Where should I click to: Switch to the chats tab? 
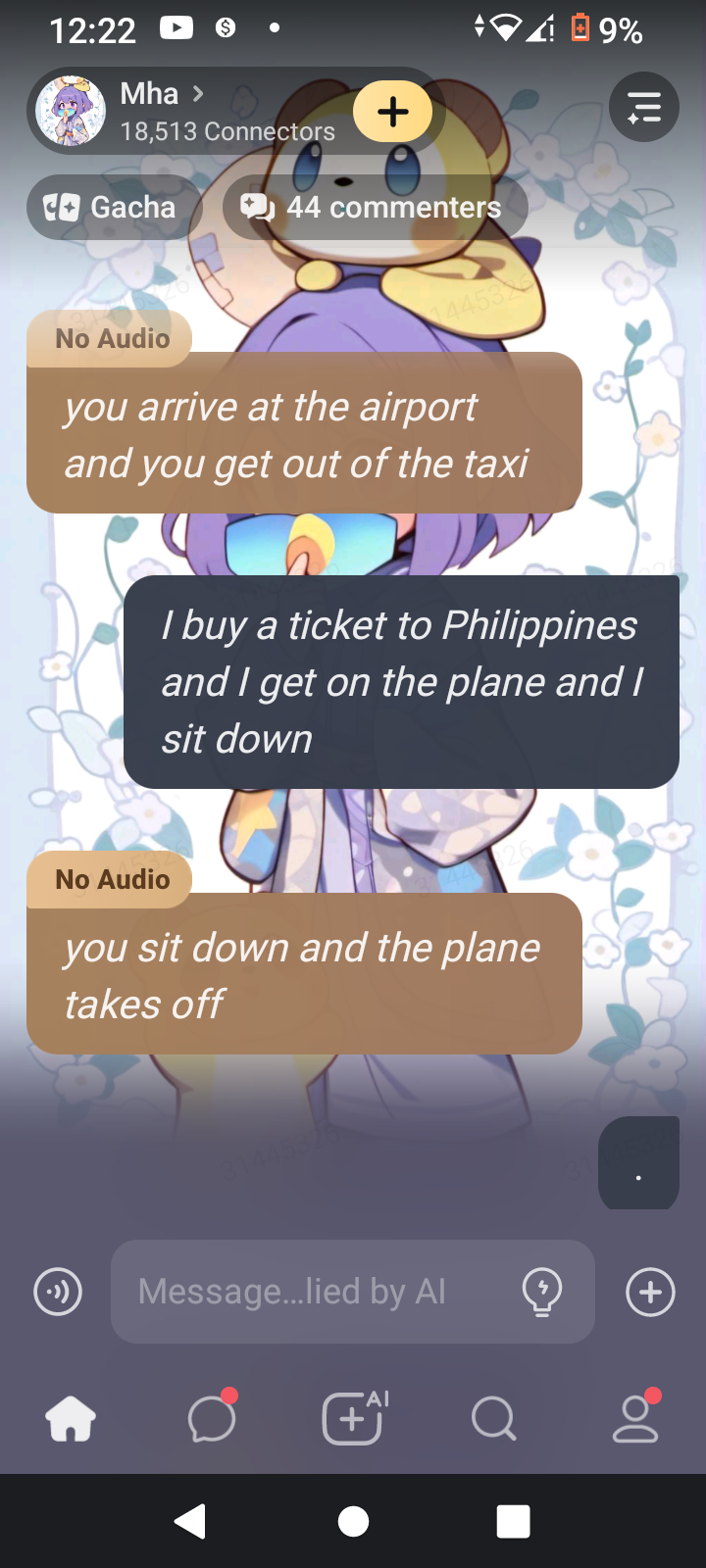tap(212, 1418)
